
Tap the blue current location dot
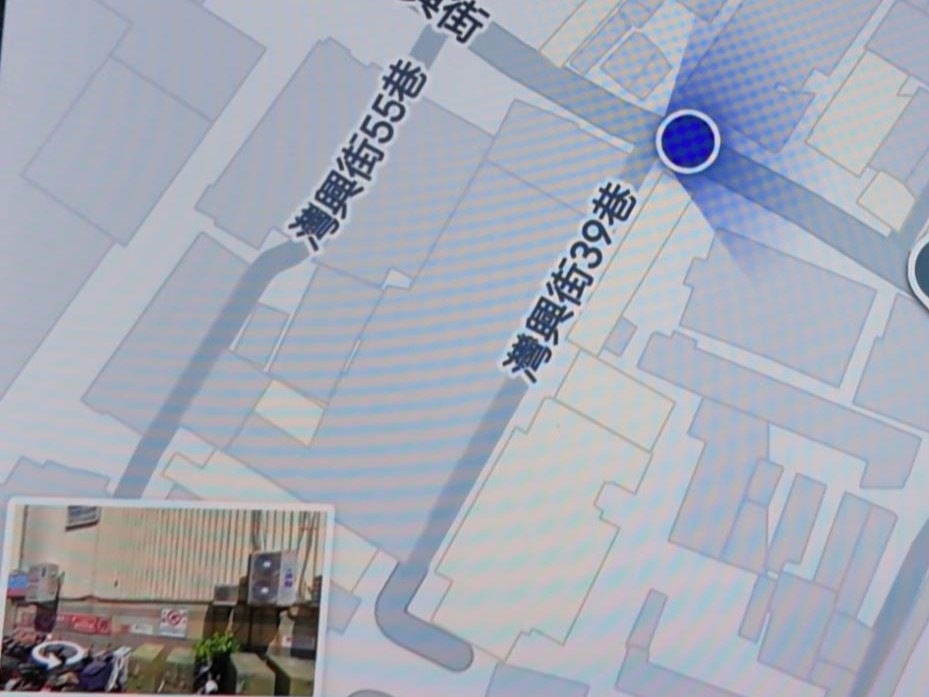[x=688, y=141]
